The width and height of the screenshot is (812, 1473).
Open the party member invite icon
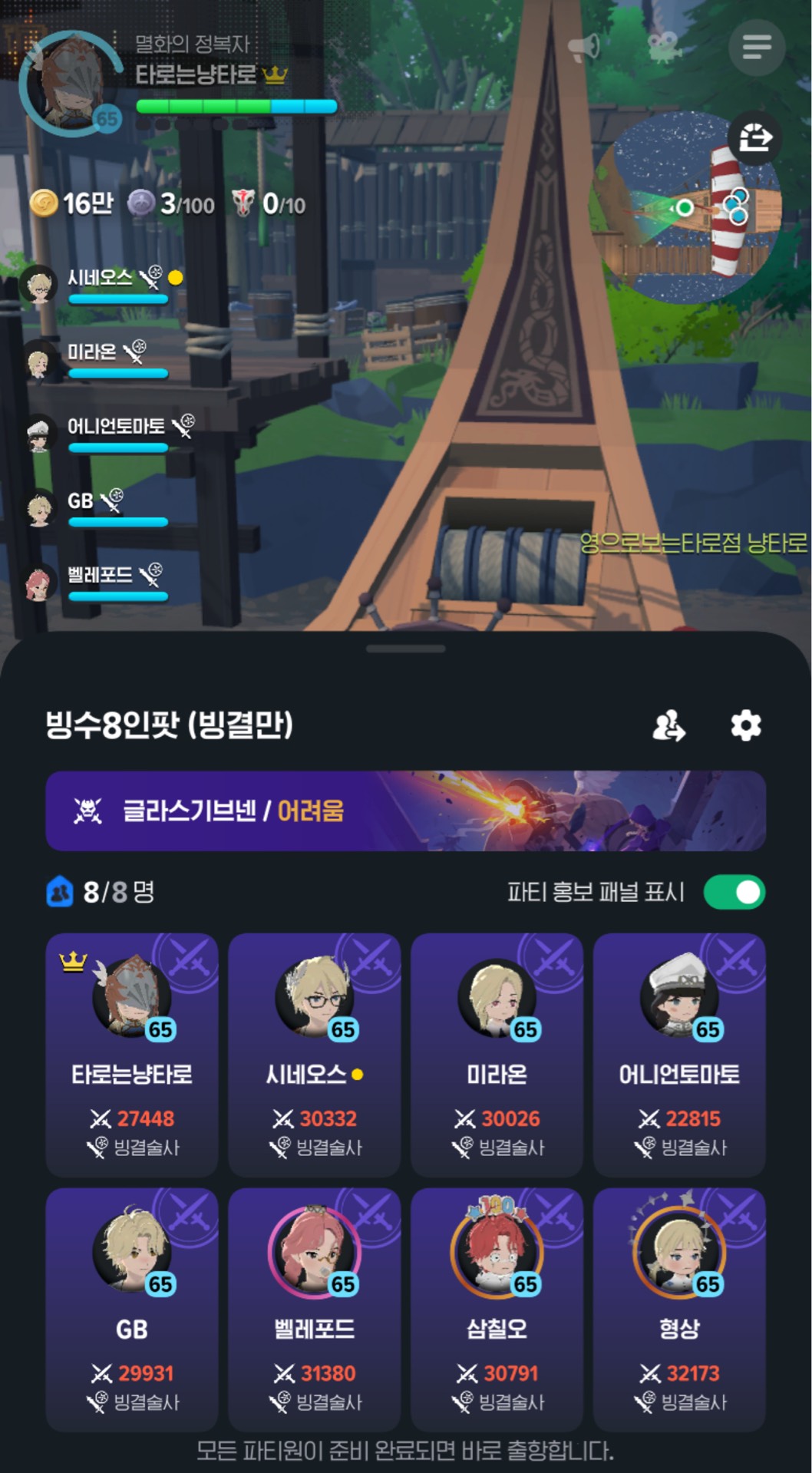668,725
